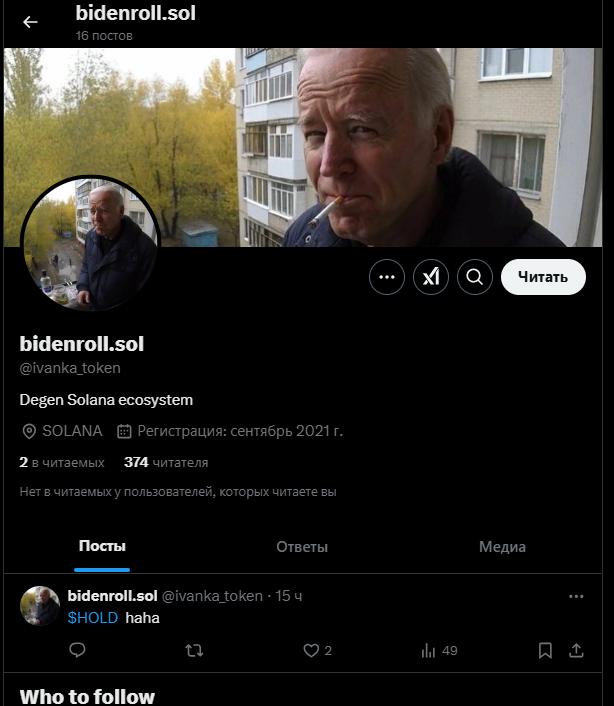Image resolution: width=614 pixels, height=706 pixels.
Task: Reply to the $HOLD haha post
Action: click(77, 650)
